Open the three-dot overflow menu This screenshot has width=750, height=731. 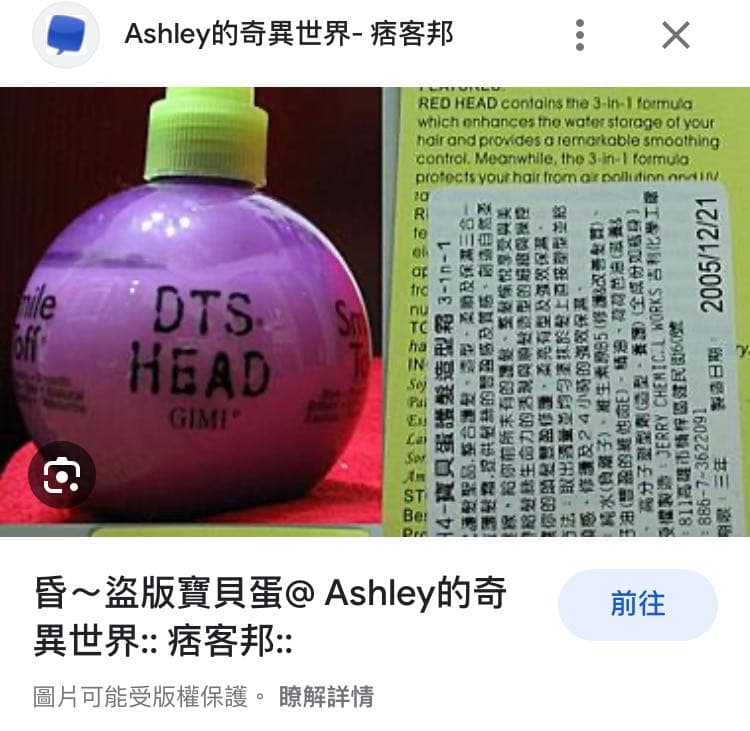(580, 35)
